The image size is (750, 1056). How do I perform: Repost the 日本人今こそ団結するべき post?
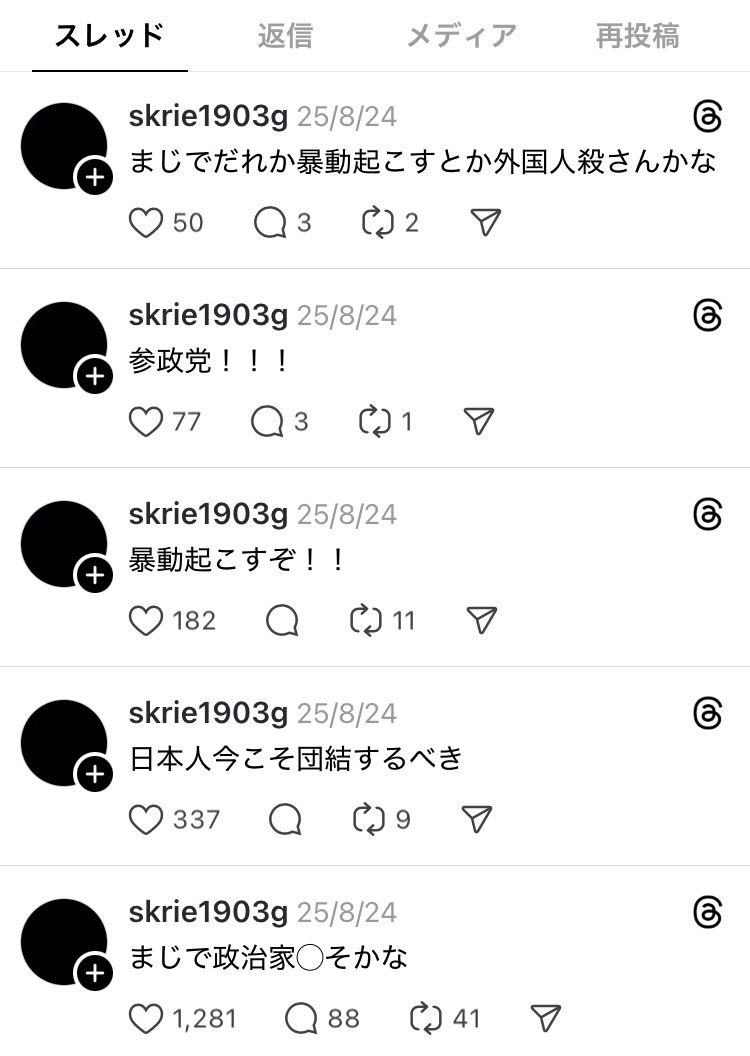[369, 820]
